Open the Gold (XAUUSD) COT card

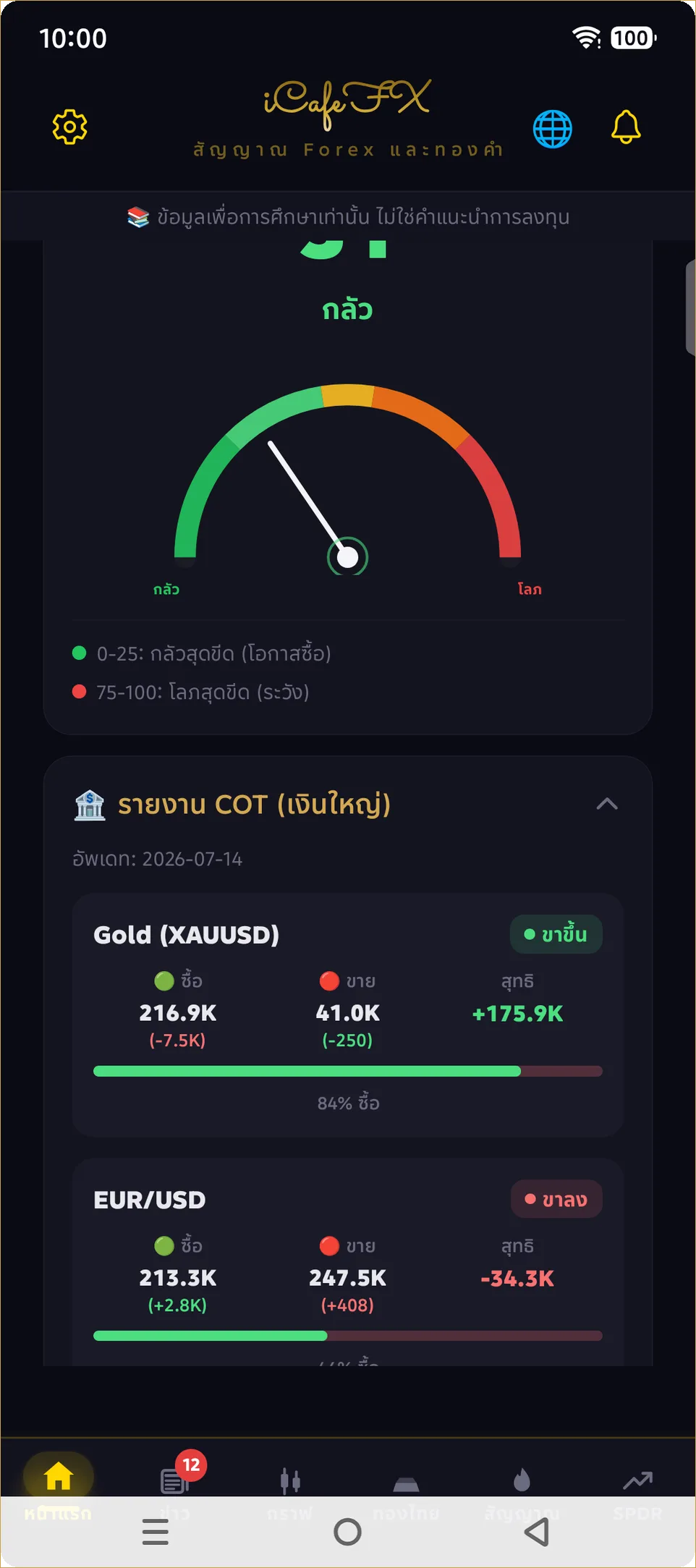(x=348, y=1014)
